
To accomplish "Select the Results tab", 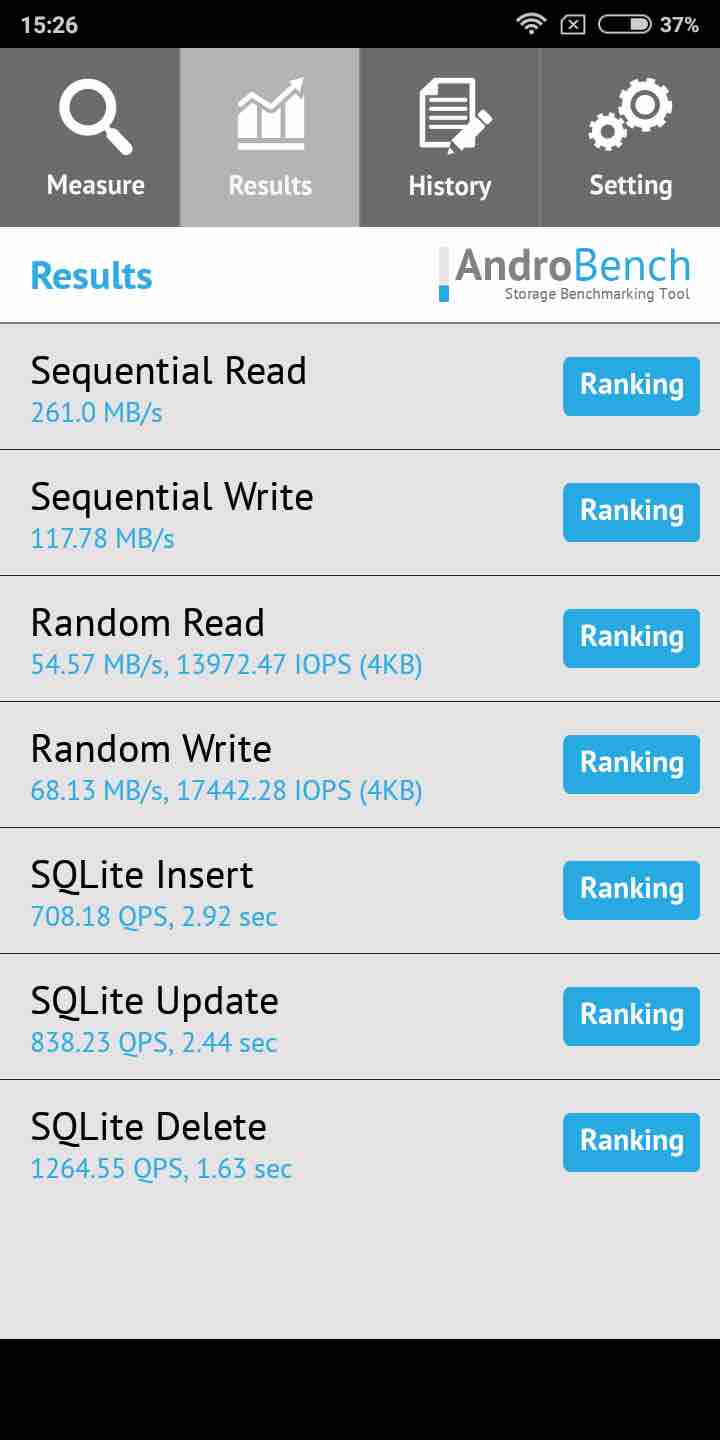I will (x=270, y=138).
